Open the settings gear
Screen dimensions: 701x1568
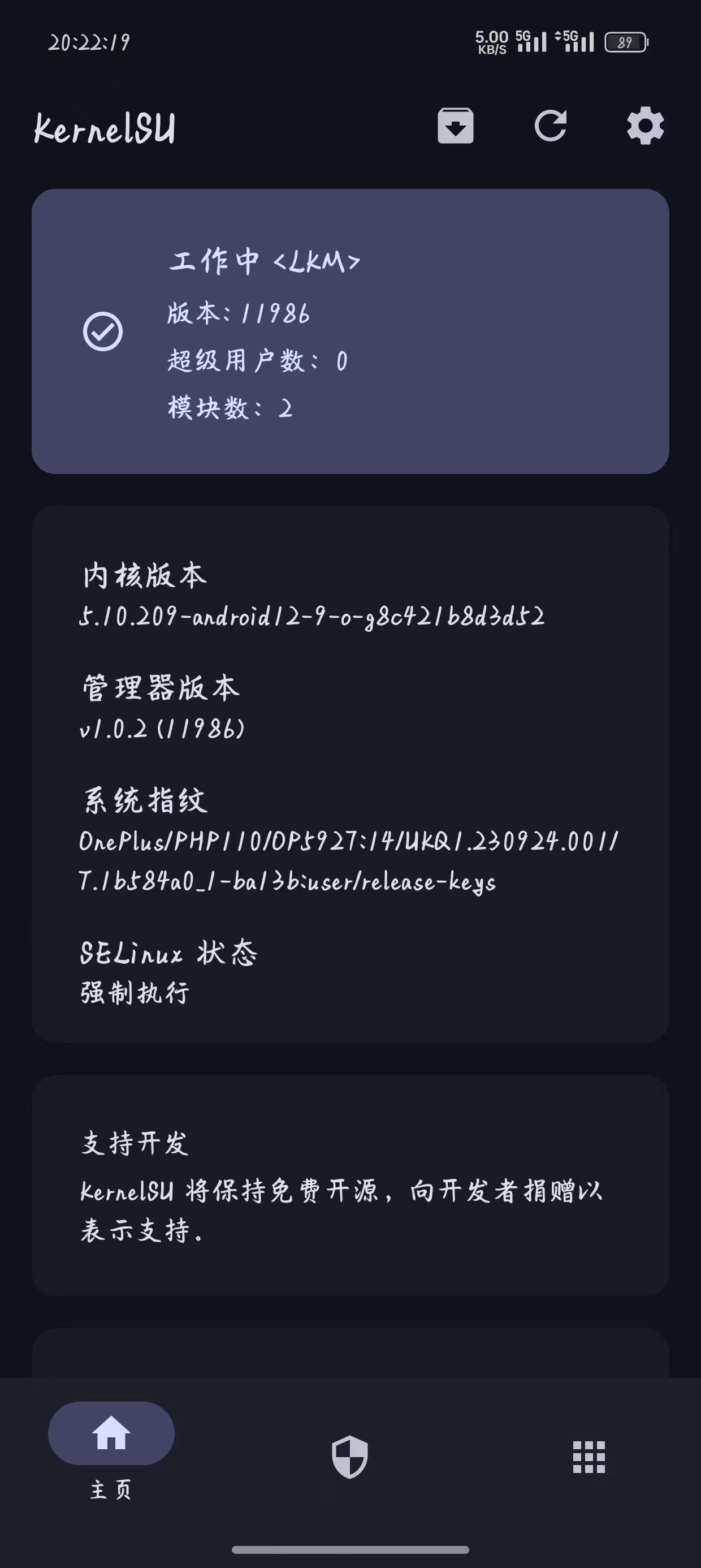point(645,127)
